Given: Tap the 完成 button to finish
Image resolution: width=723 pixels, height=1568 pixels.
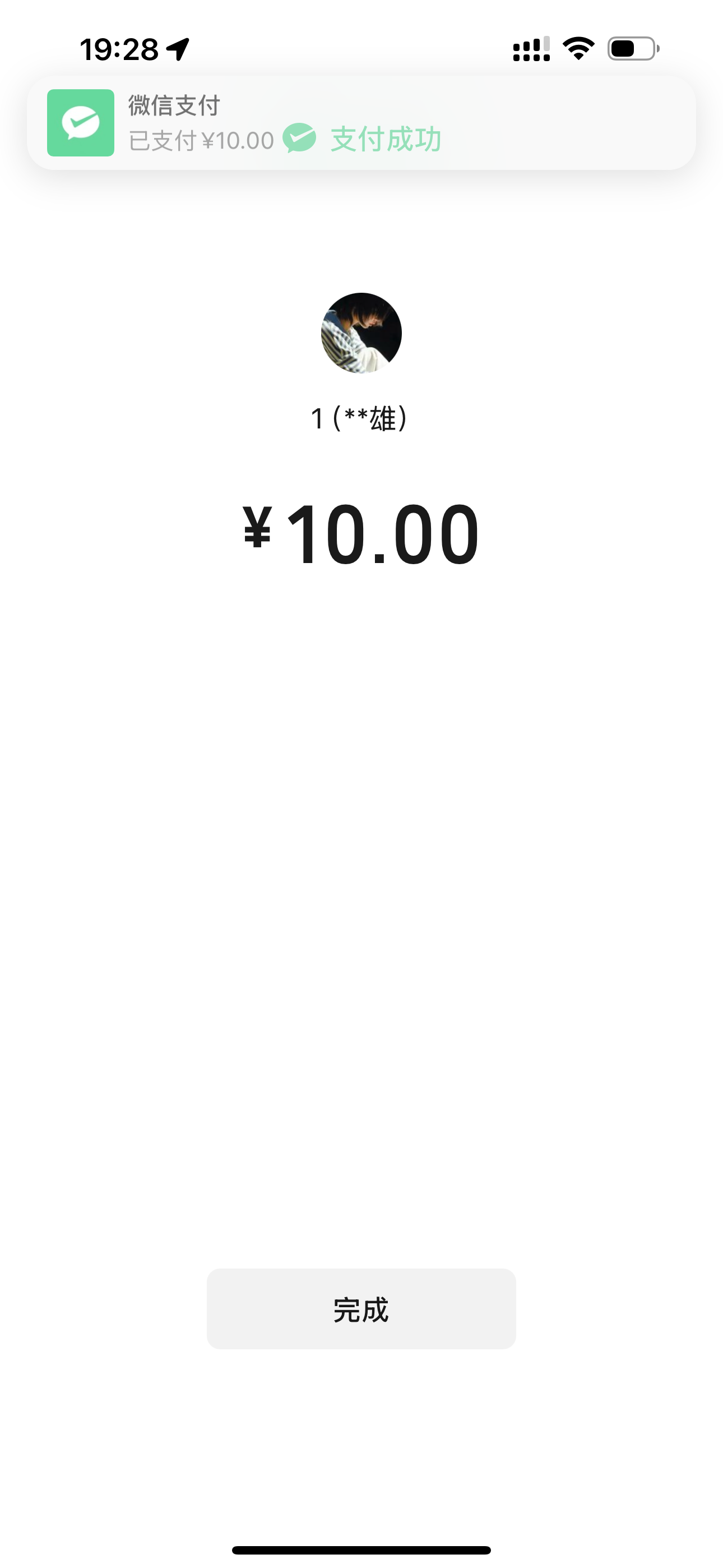Looking at the screenshot, I should coord(361,1309).
